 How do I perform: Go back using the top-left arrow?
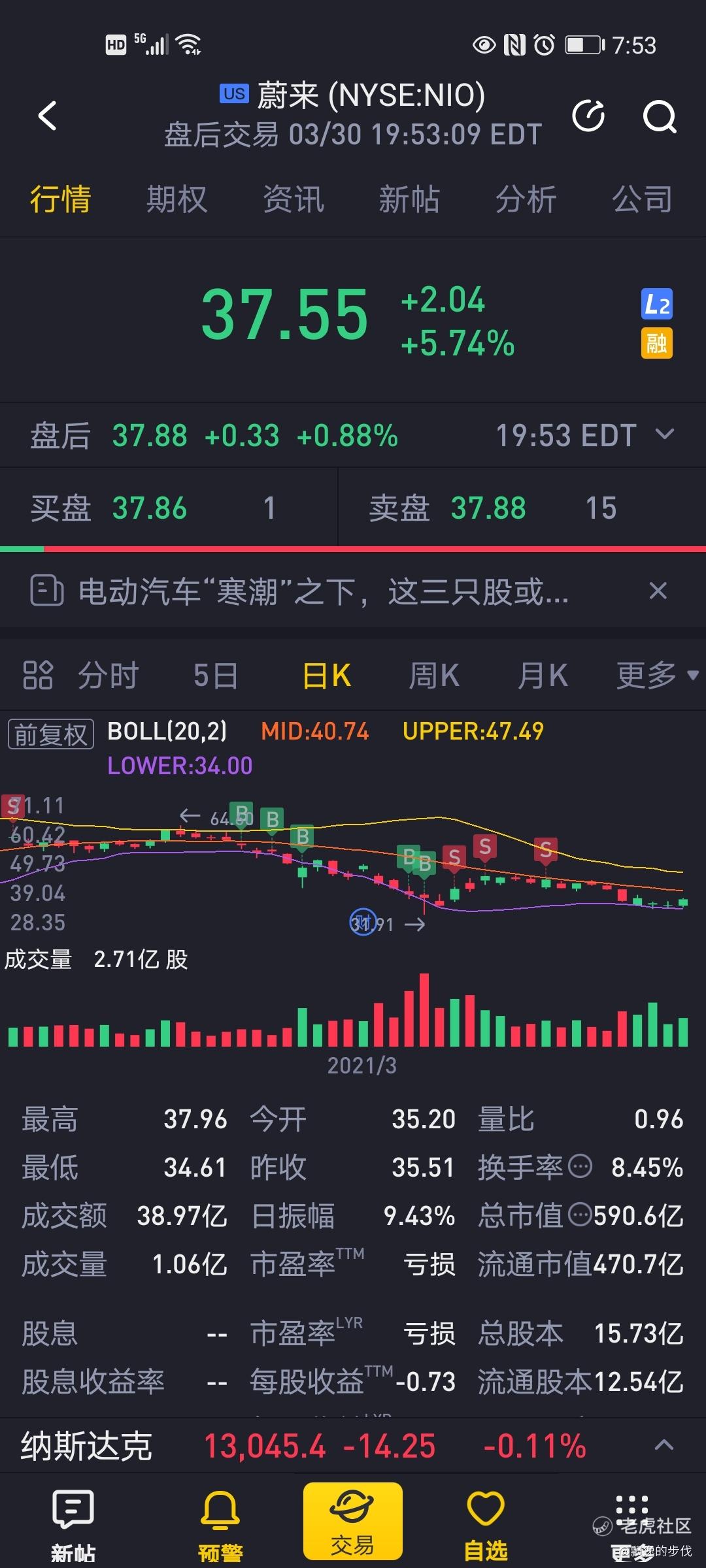coord(48,116)
